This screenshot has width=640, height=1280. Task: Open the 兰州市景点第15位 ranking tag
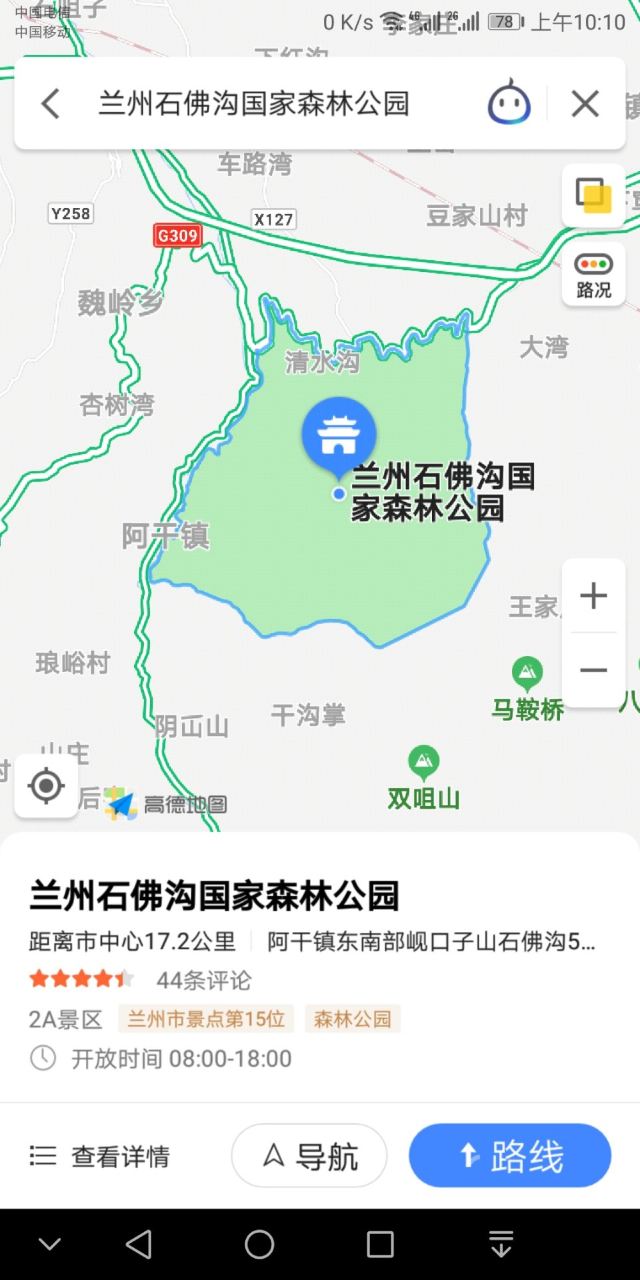(207, 1019)
